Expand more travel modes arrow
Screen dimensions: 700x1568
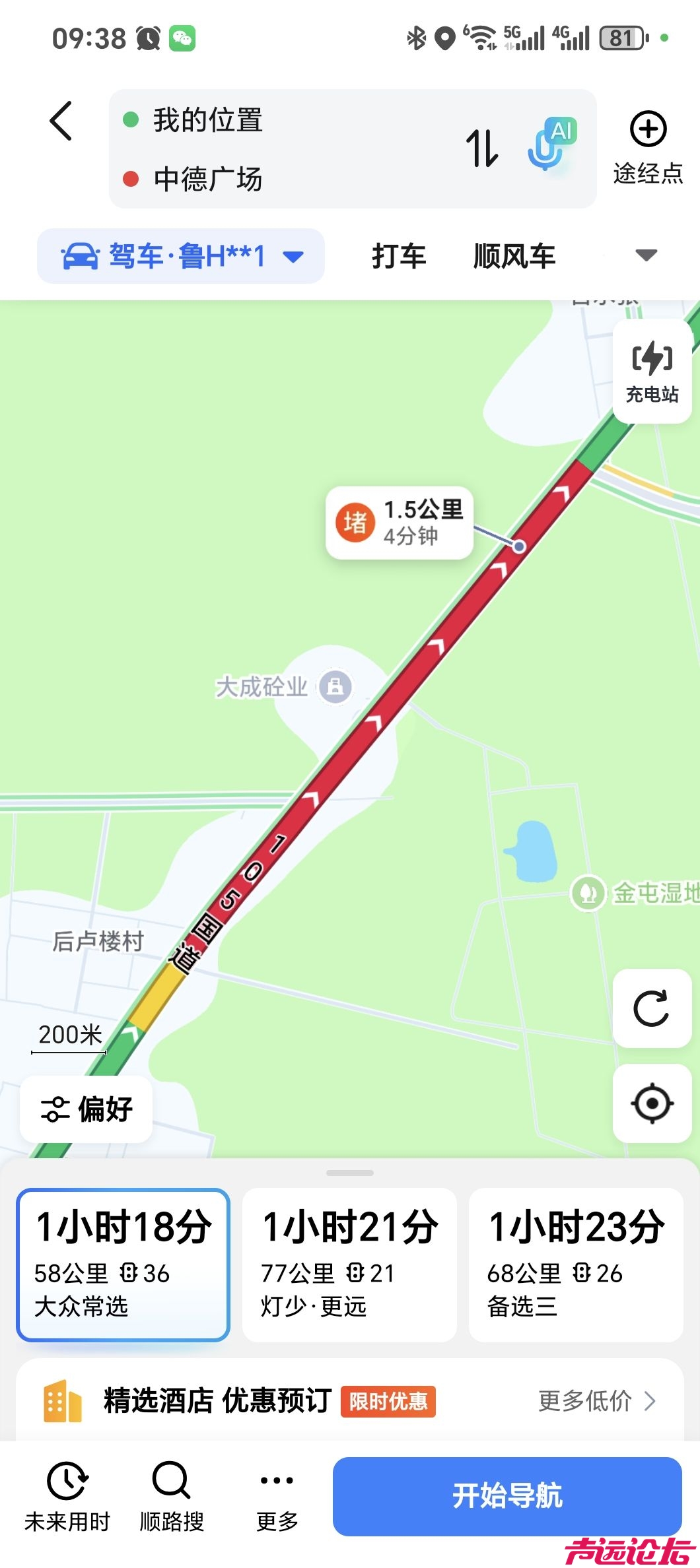click(x=645, y=255)
